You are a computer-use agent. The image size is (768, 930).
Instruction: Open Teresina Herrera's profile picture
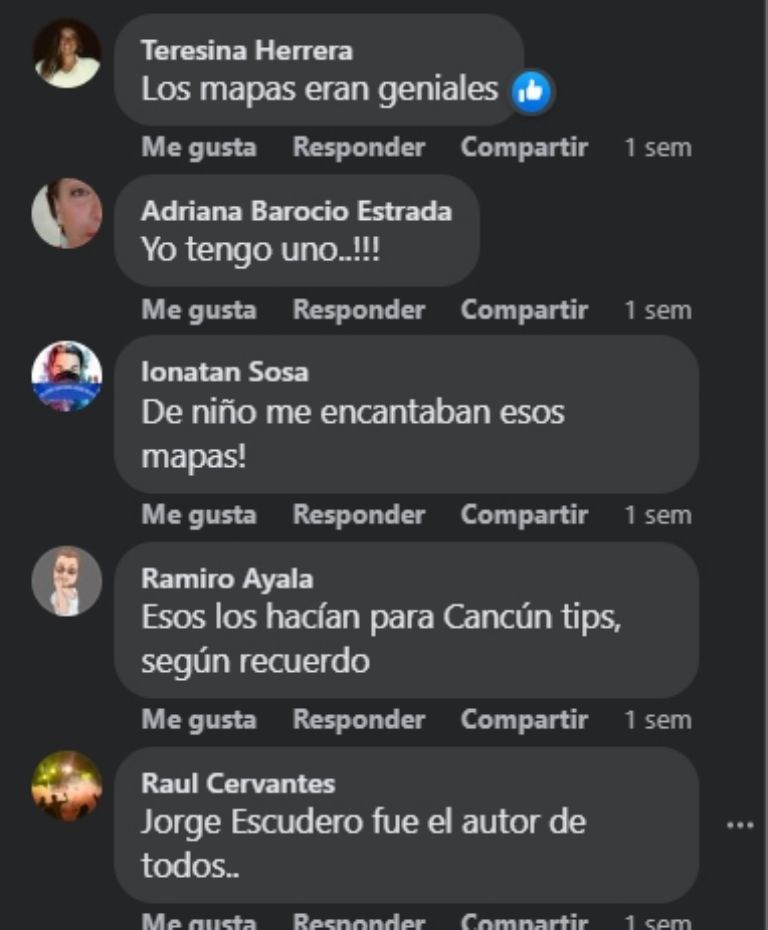[67, 53]
